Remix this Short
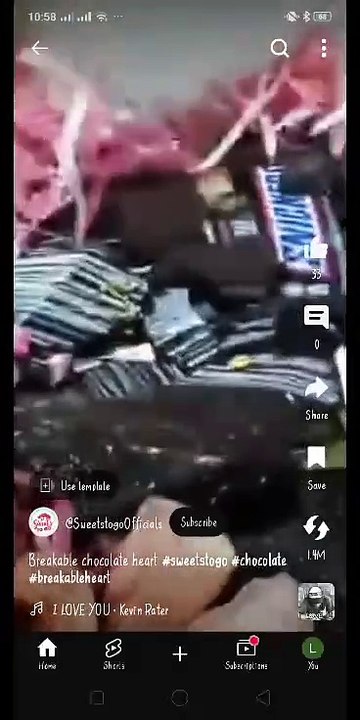 316,528
